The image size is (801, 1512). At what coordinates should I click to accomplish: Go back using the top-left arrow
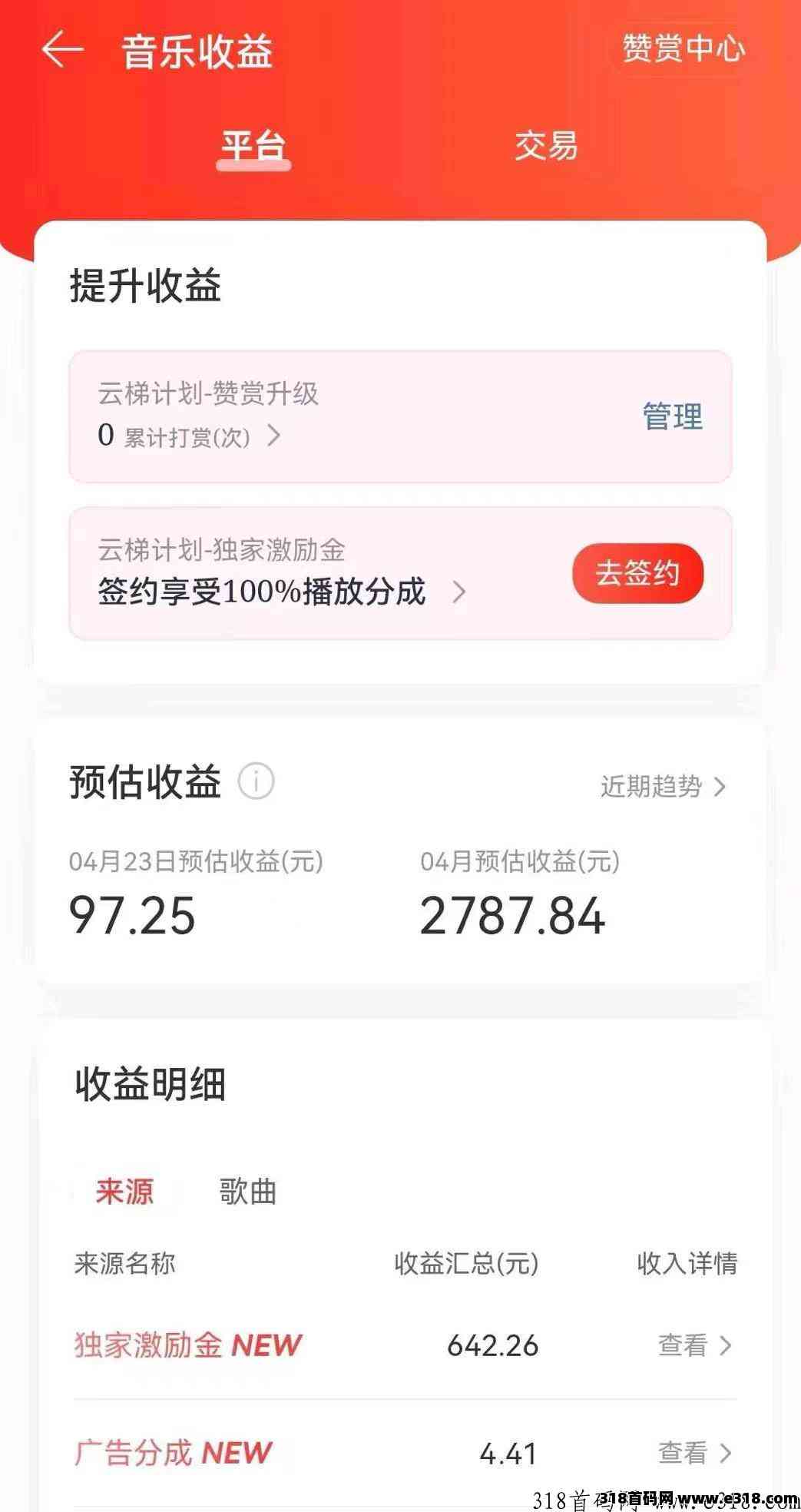pos(62,50)
